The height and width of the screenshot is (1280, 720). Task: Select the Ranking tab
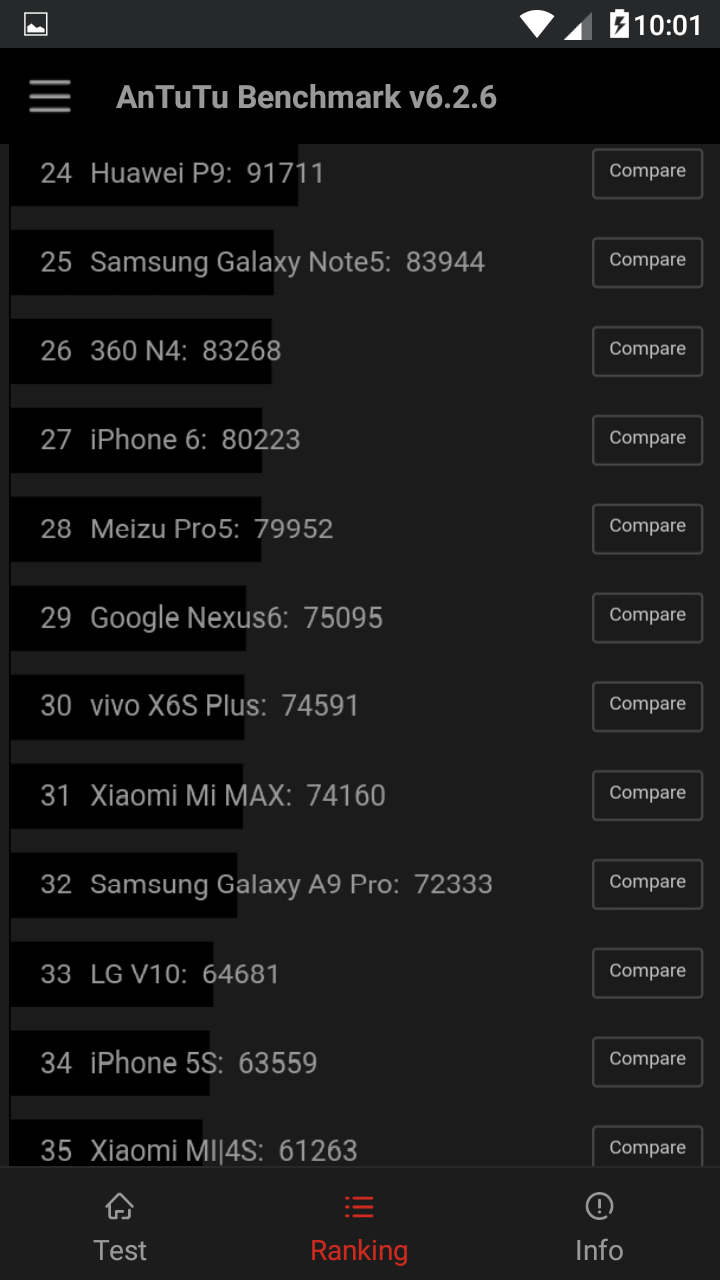[x=359, y=1226]
